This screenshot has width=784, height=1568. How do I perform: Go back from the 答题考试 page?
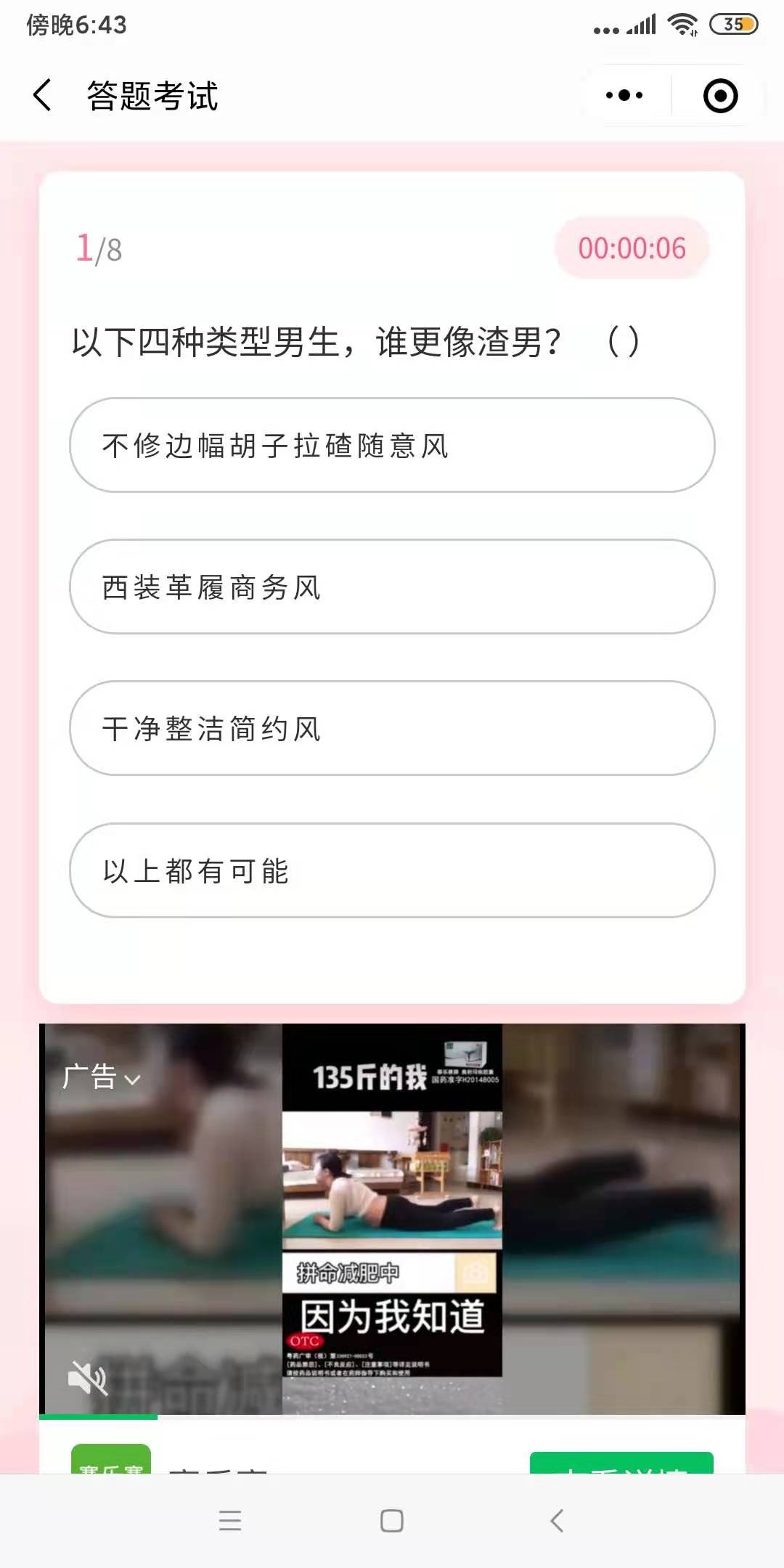pos(43,95)
